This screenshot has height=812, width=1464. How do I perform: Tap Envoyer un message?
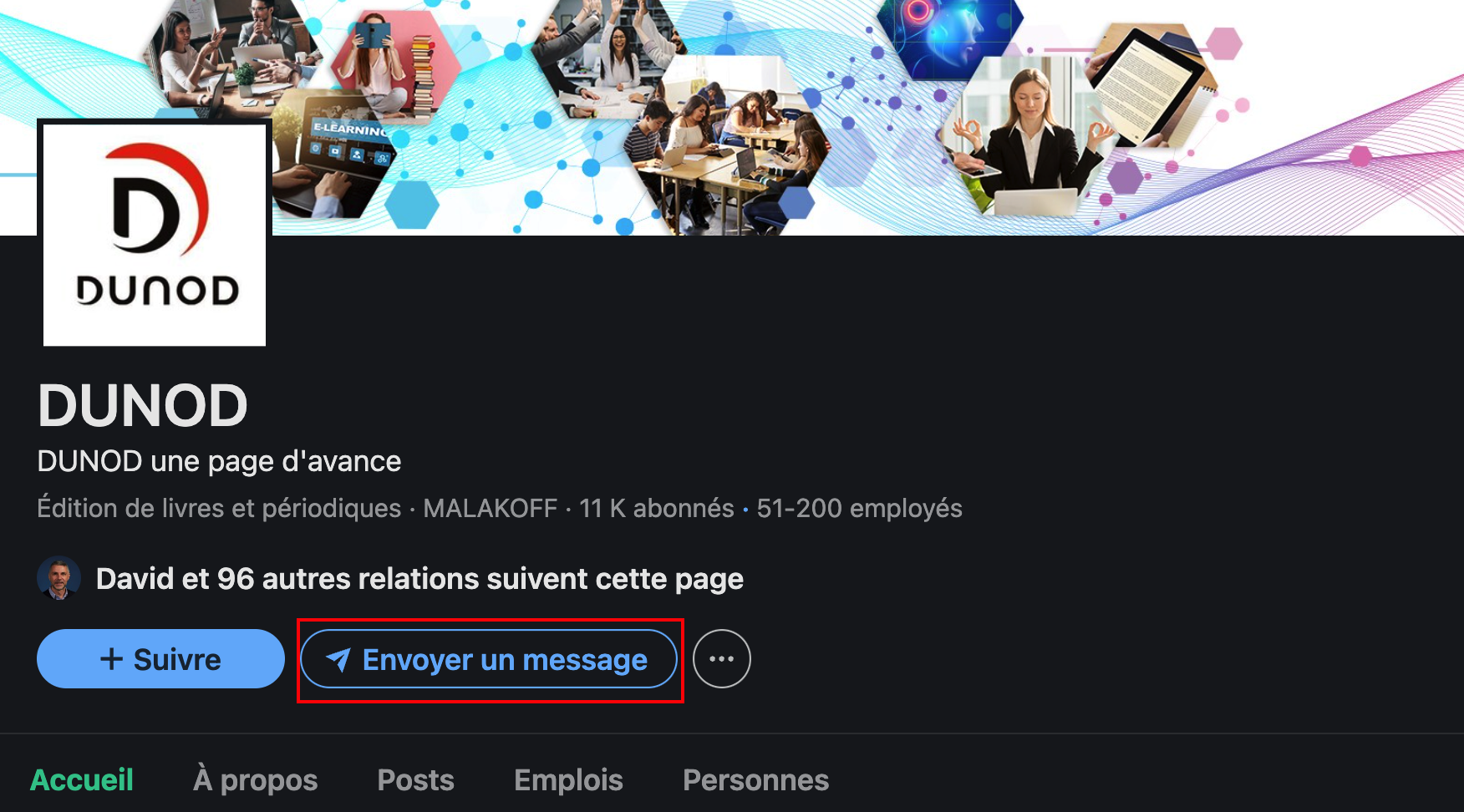(x=489, y=659)
